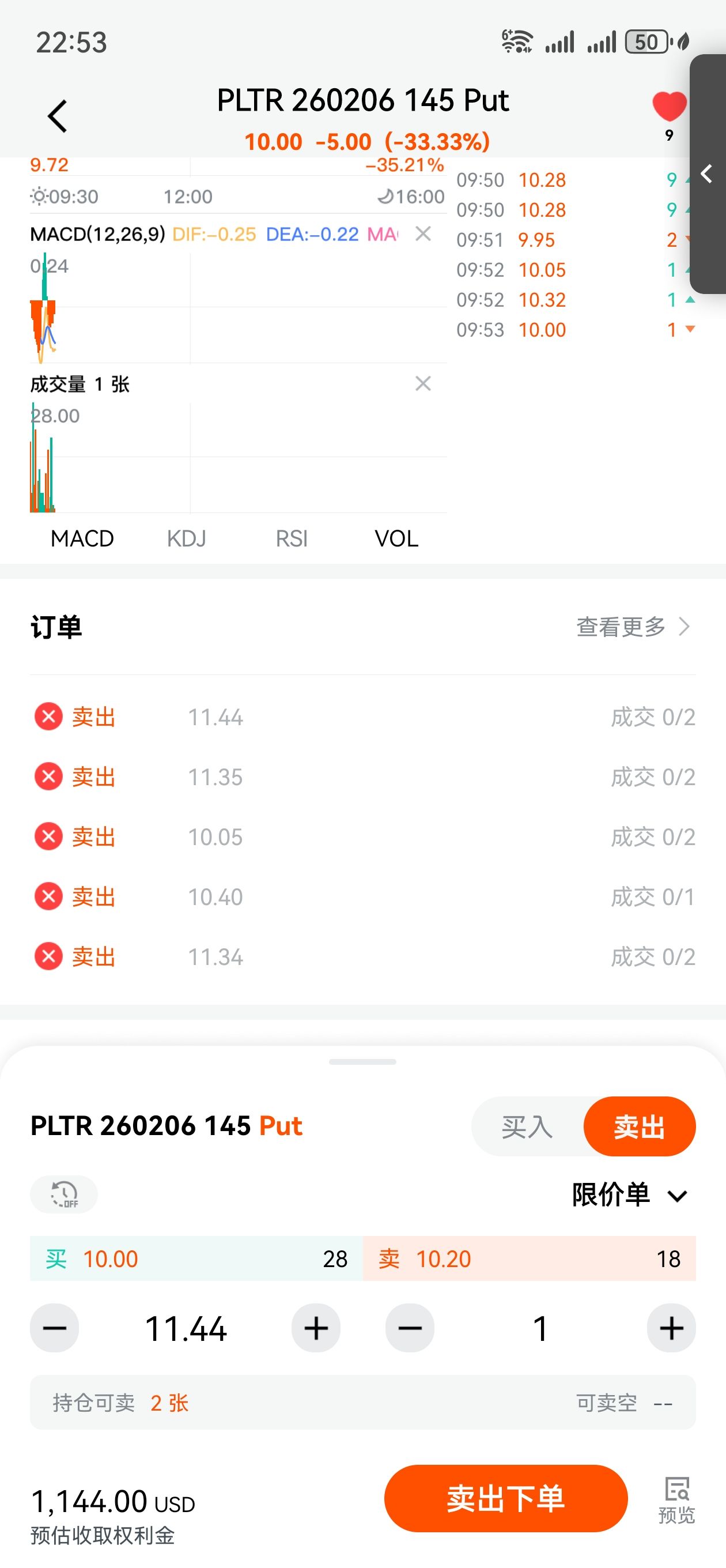Go back using the top-left arrow
726x1568 pixels.
point(57,116)
